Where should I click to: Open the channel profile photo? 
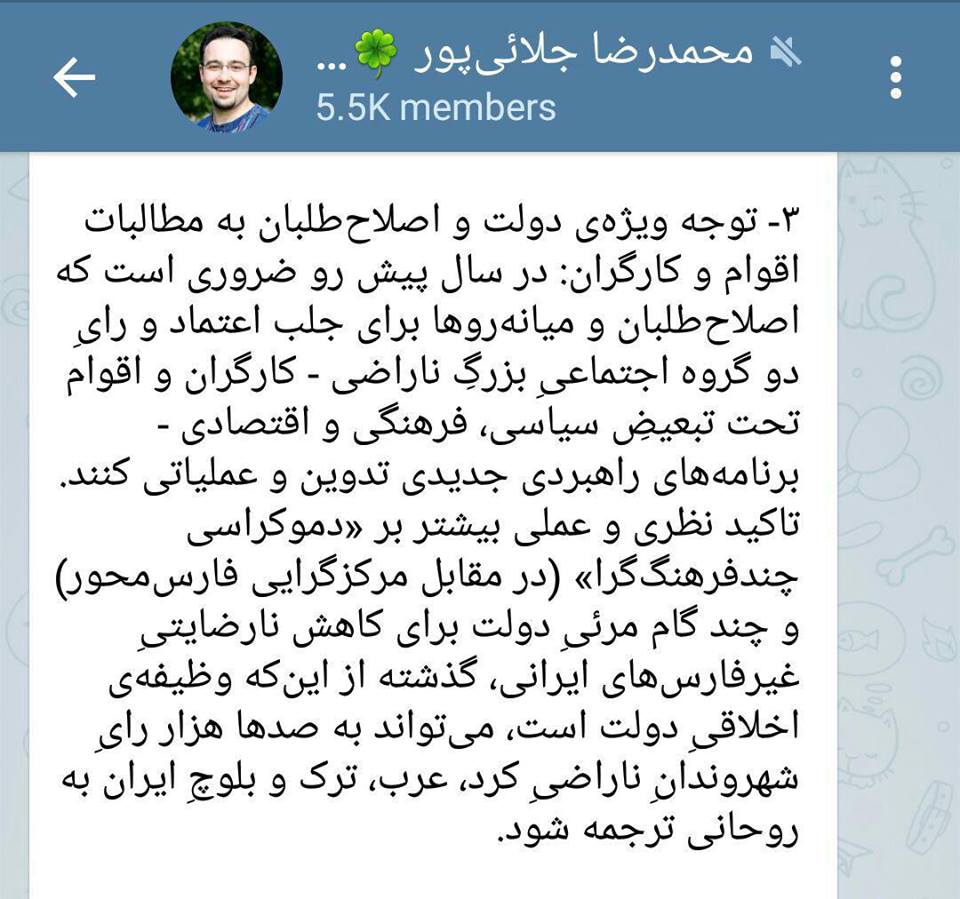tap(226, 77)
